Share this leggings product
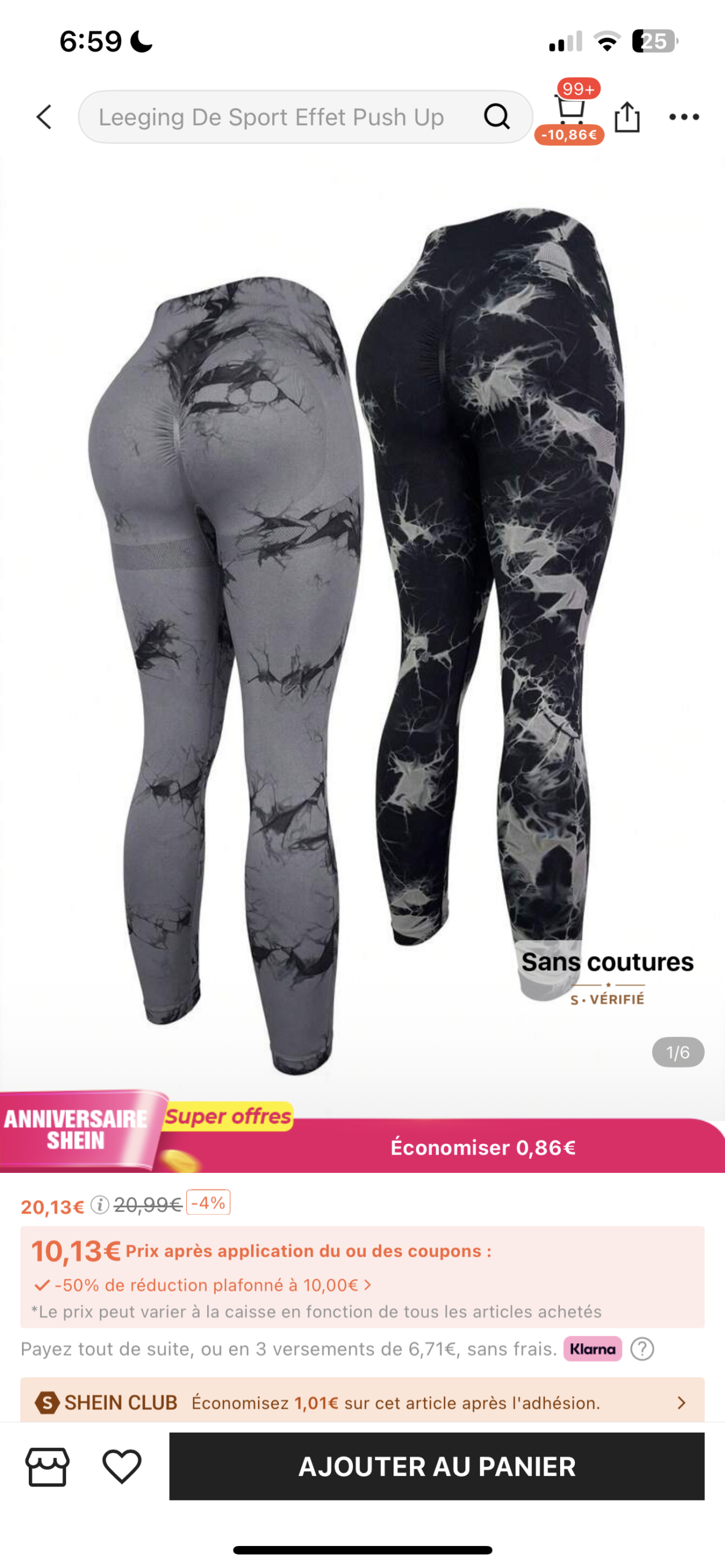725x1568 pixels. 627,117
